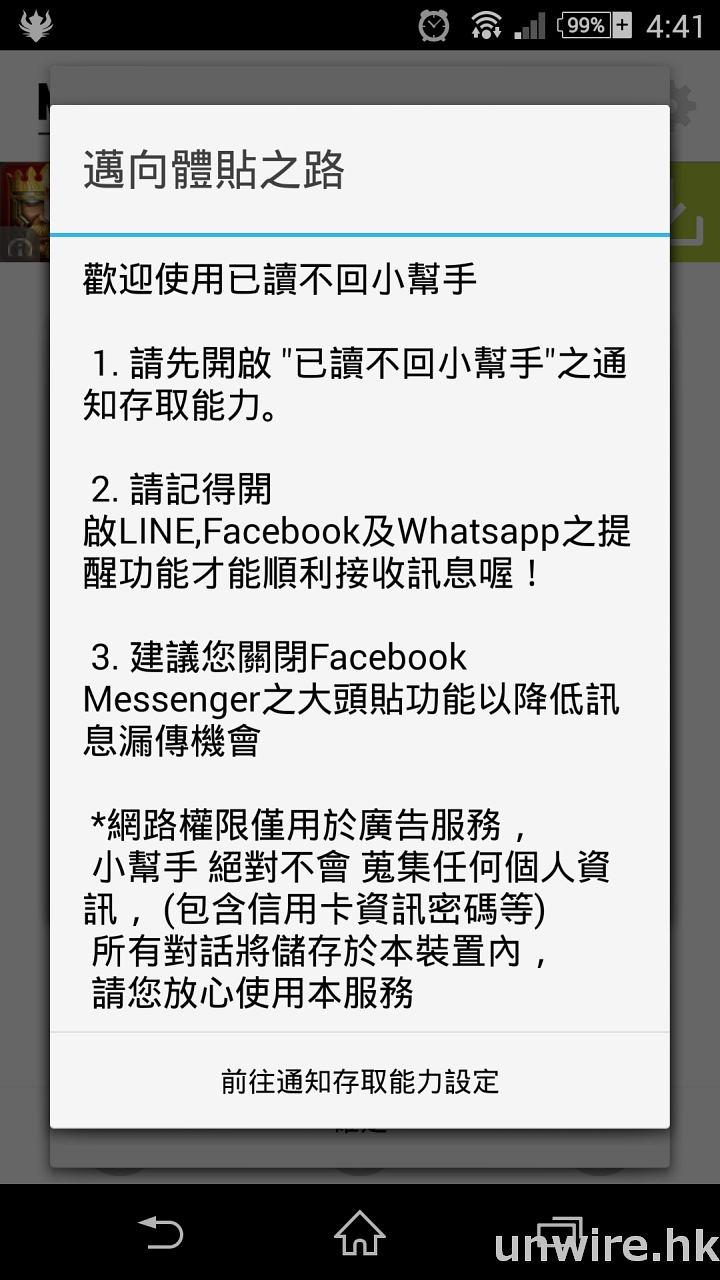Go back with the navigation bar
The width and height of the screenshot is (720, 1280).
[160, 1232]
